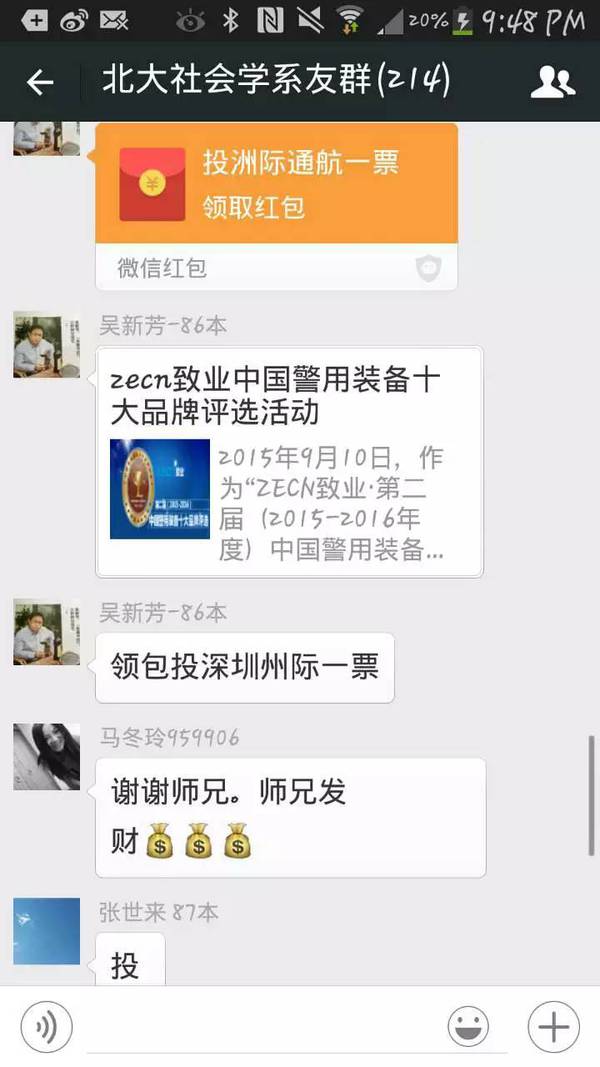Image resolution: width=600 pixels, height=1067 pixels.
Task: Open the zecn致业中国警用装备 shared link card
Action: click(289, 461)
